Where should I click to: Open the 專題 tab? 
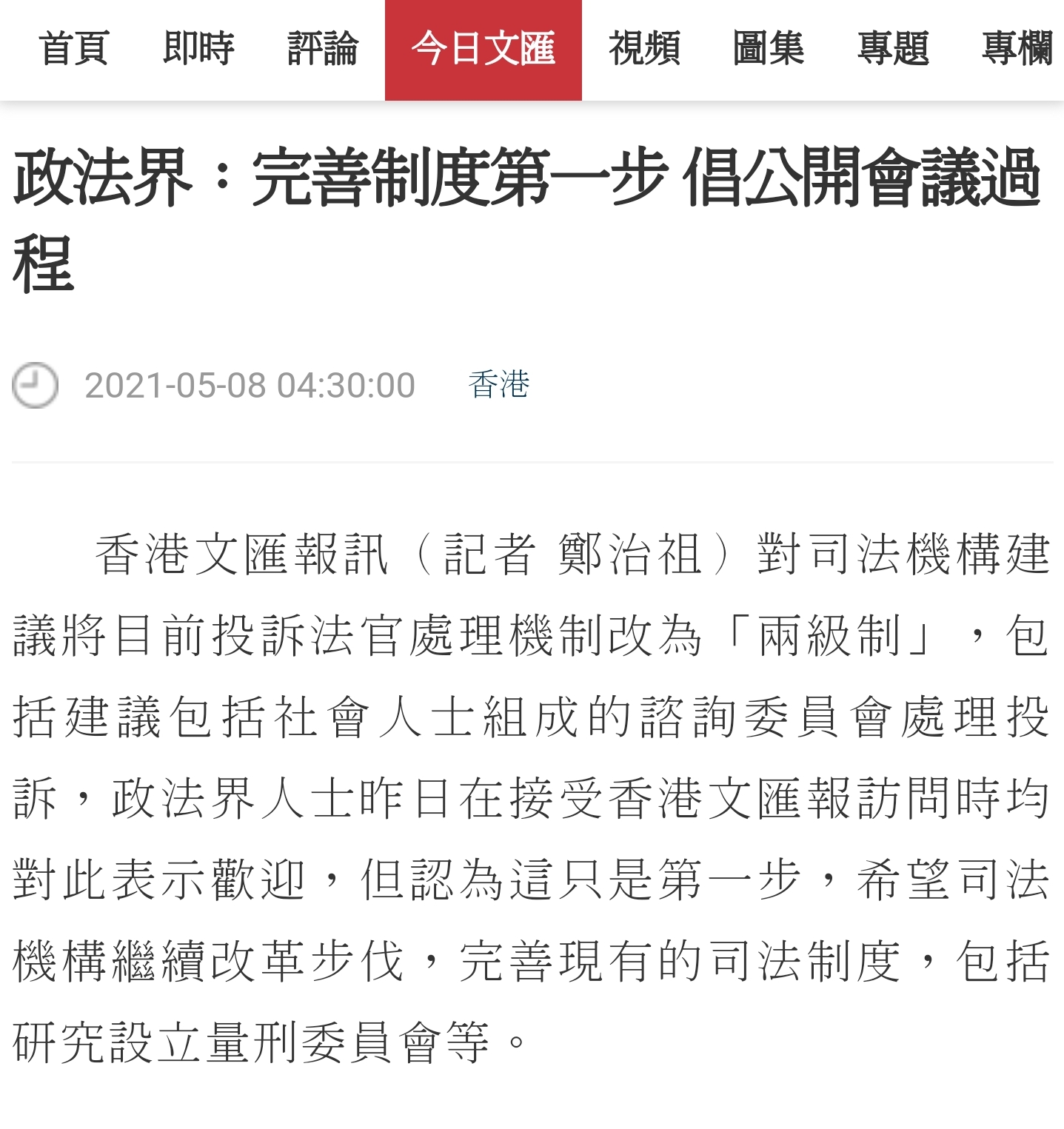coord(893,49)
